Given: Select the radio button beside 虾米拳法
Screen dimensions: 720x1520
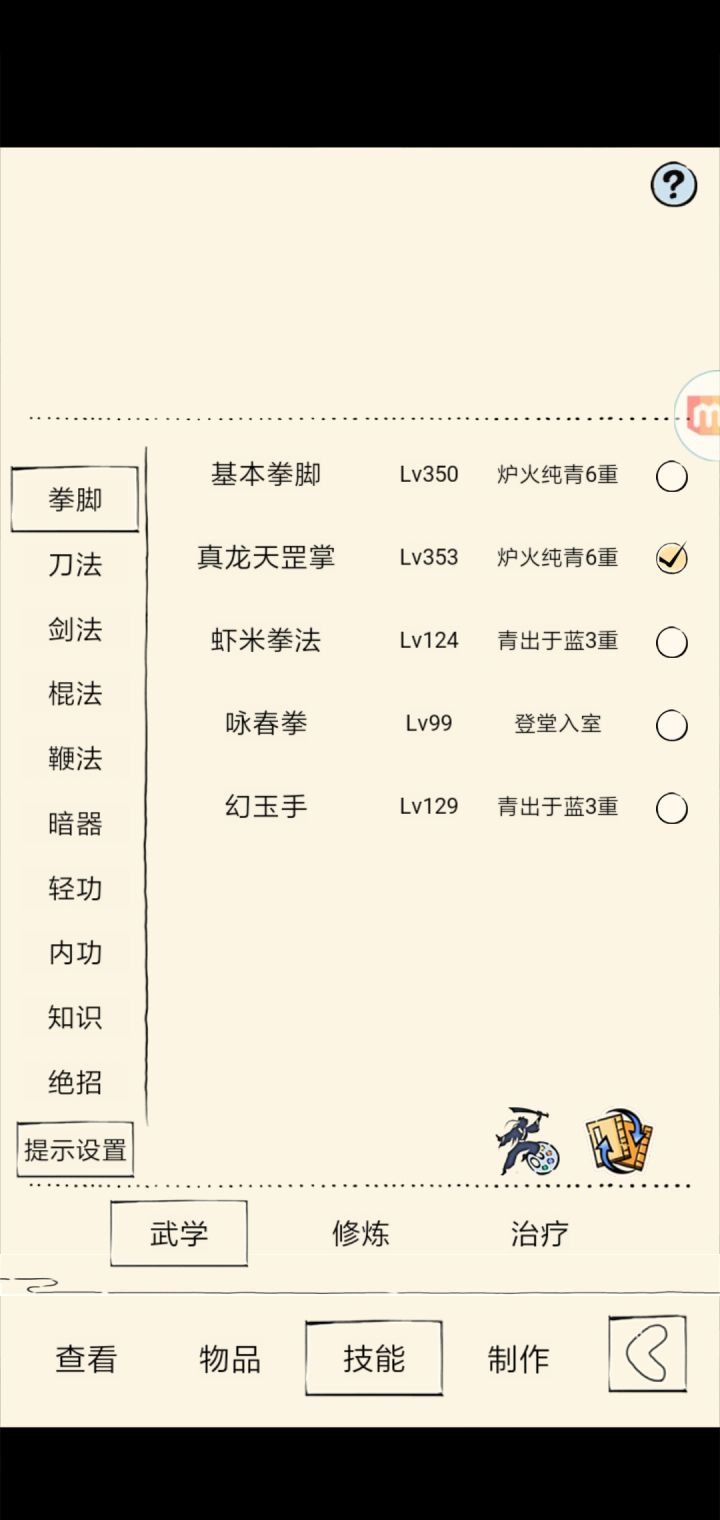Looking at the screenshot, I should point(672,642).
